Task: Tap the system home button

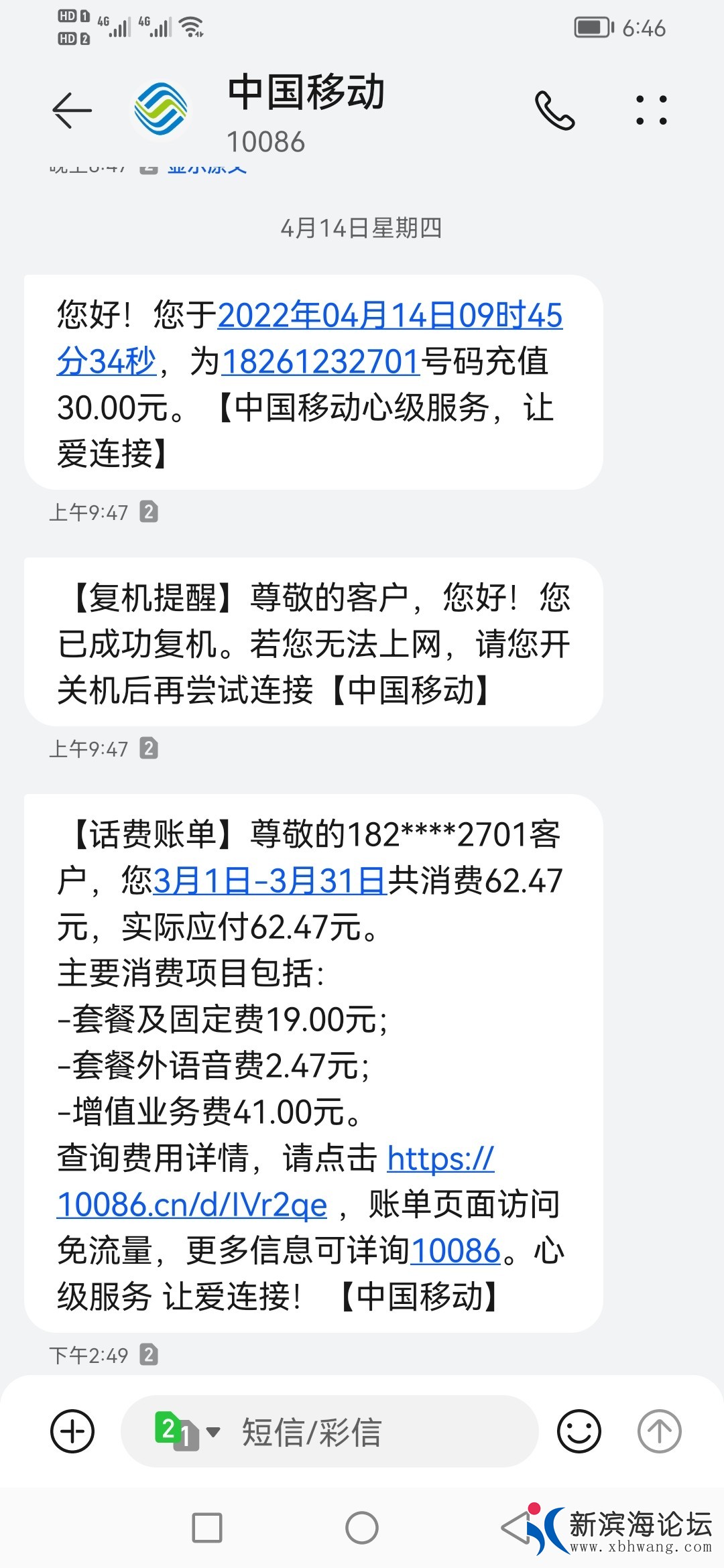Action: coord(362,1528)
